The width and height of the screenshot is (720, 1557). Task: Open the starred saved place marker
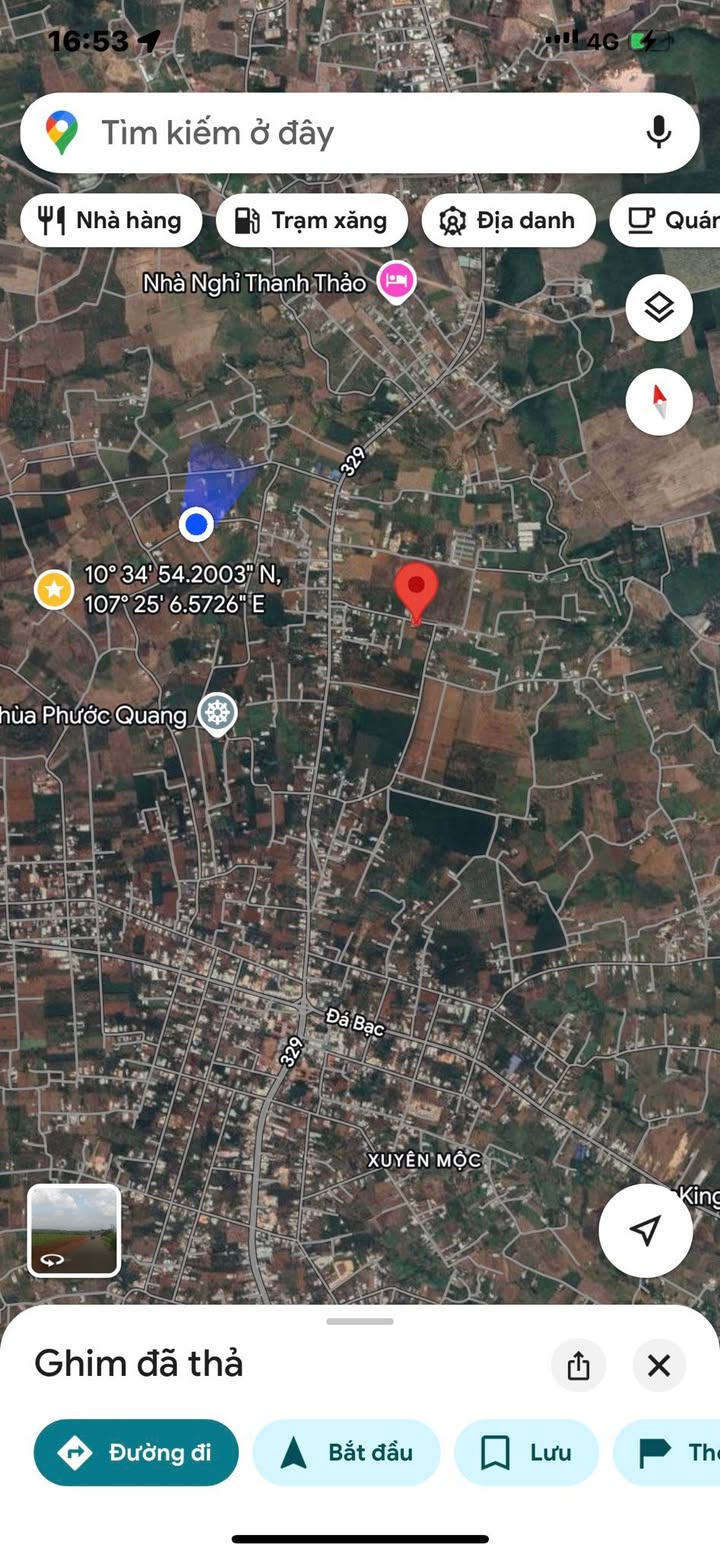pos(54,590)
